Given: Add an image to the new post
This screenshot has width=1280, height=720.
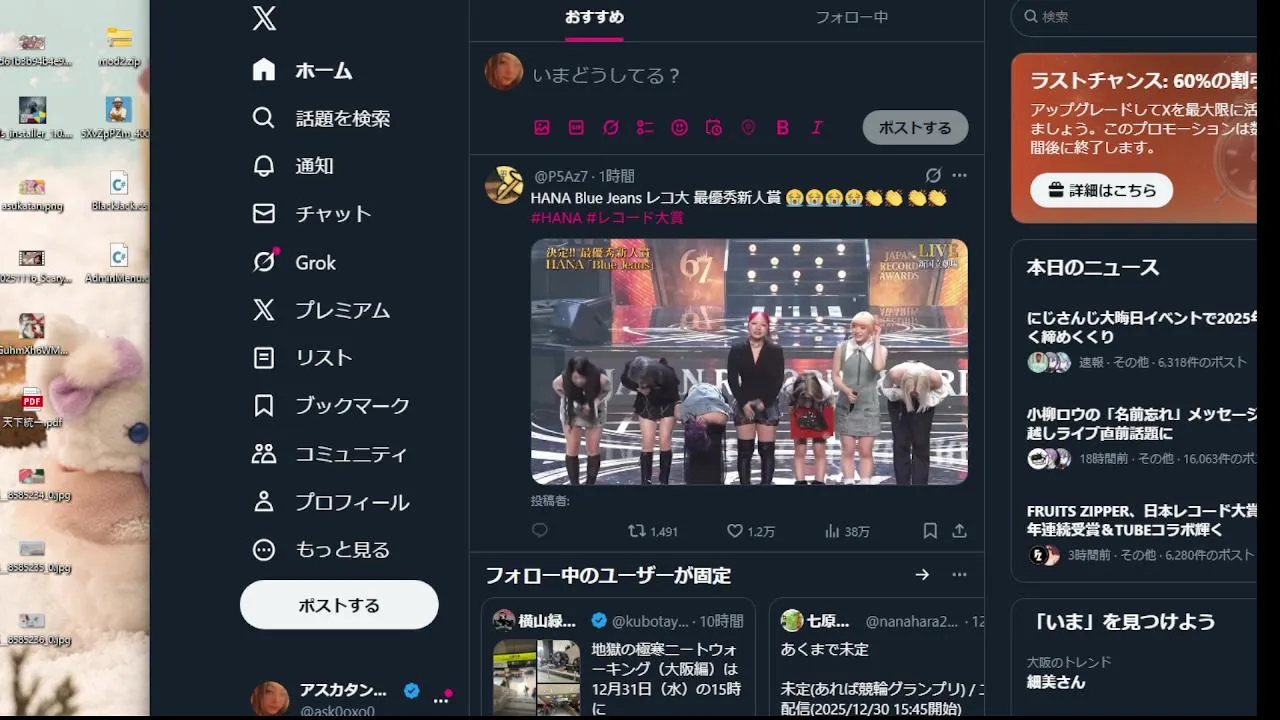Looking at the screenshot, I should [x=542, y=127].
